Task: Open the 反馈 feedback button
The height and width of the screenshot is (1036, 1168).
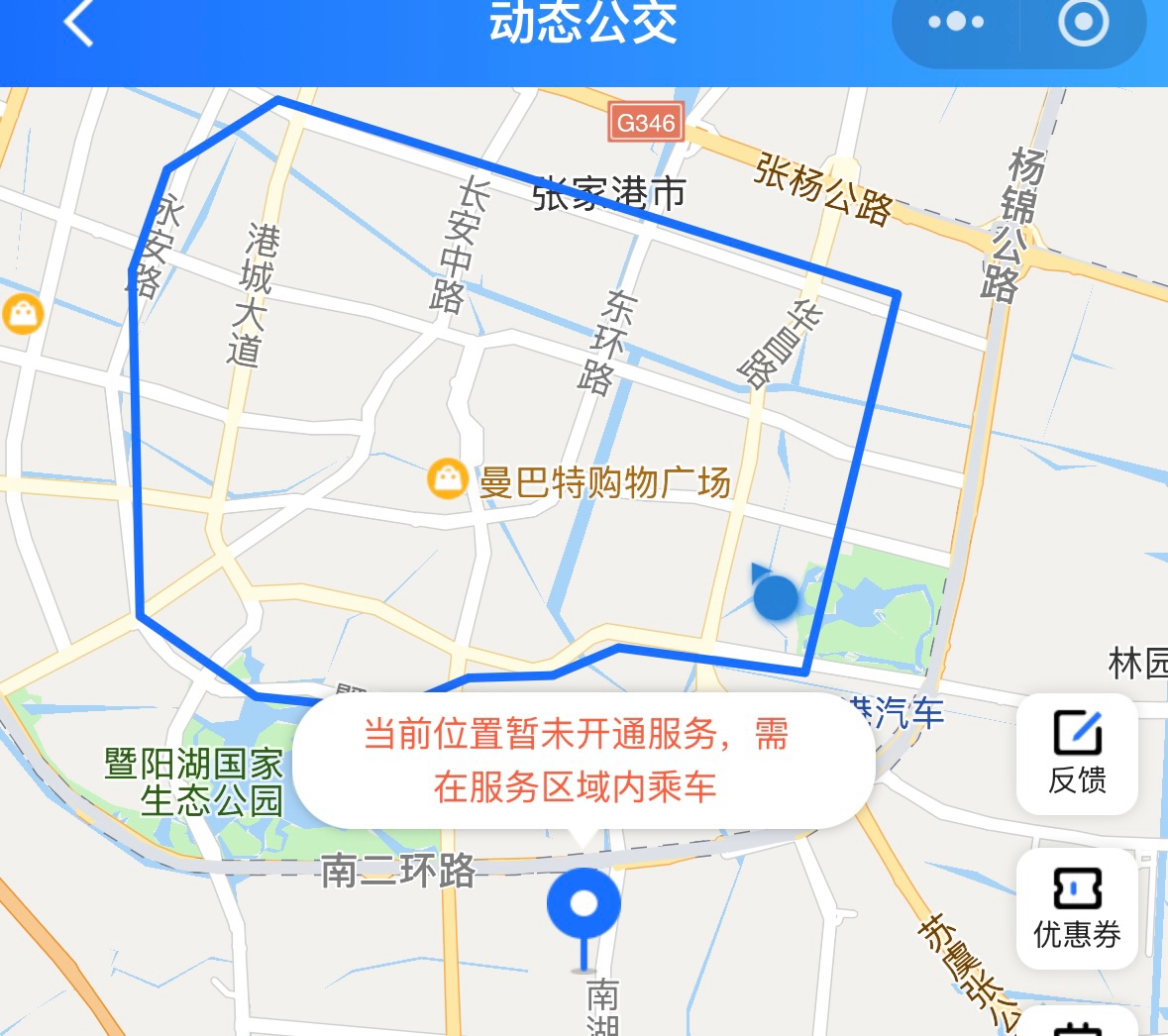Action: (x=1077, y=754)
